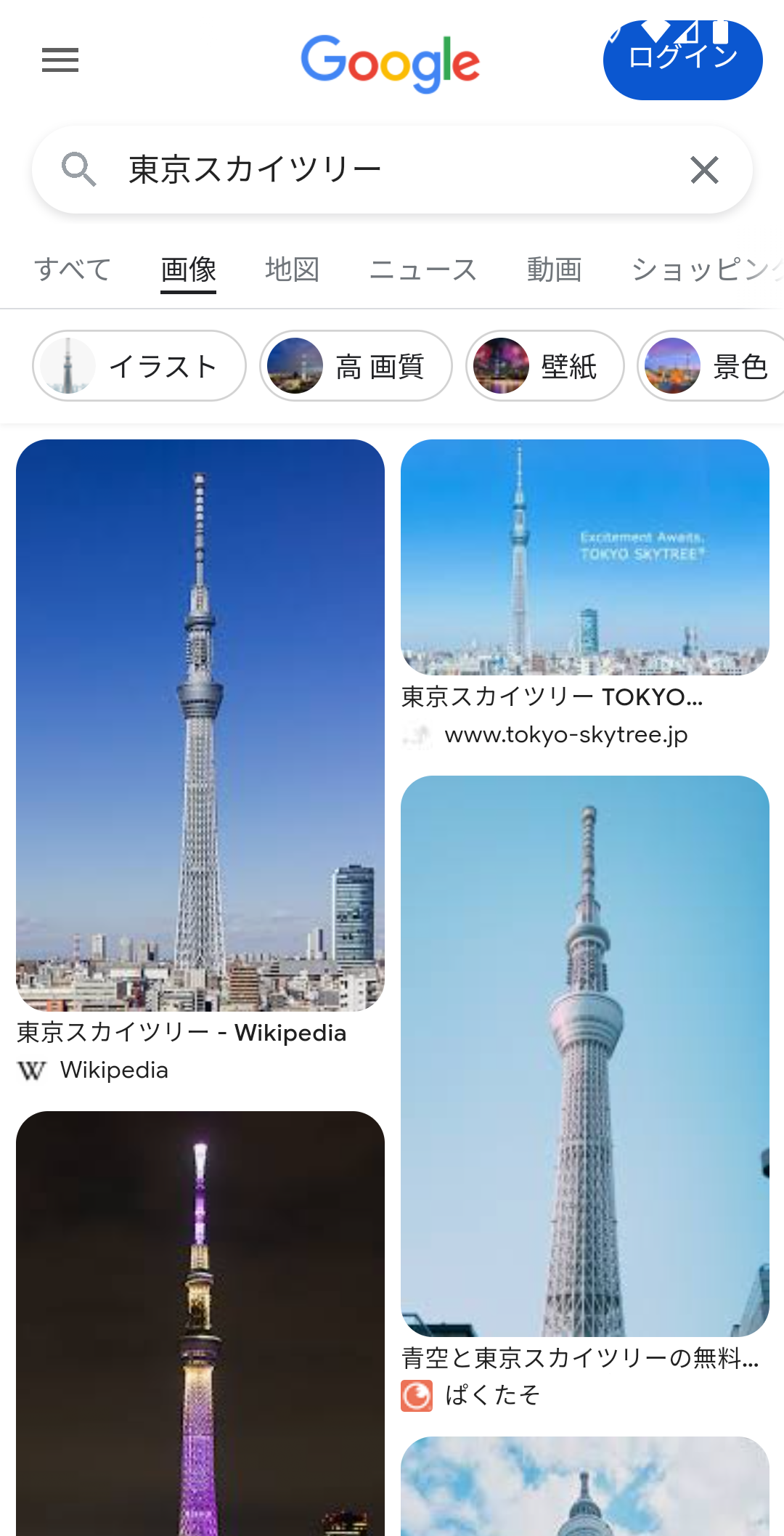Go to the 動画 tab
The width and height of the screenshot is (784, 1536).
point(555,269)
